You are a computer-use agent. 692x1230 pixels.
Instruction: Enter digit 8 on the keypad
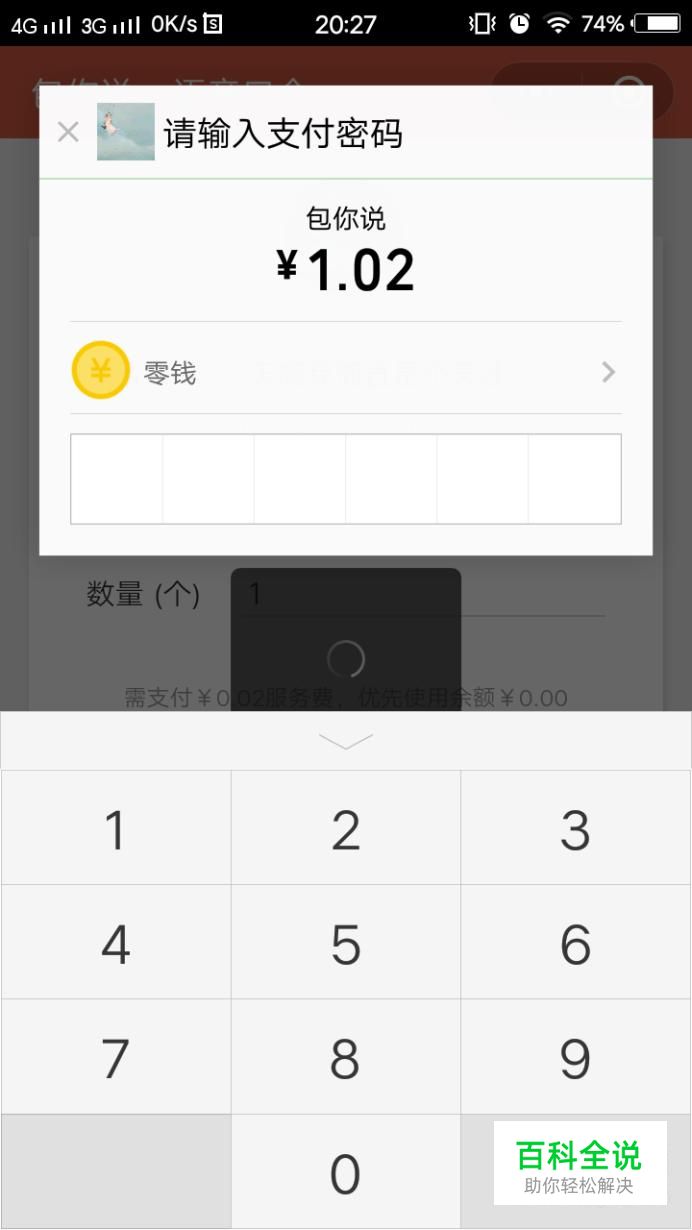[346, 1057]
